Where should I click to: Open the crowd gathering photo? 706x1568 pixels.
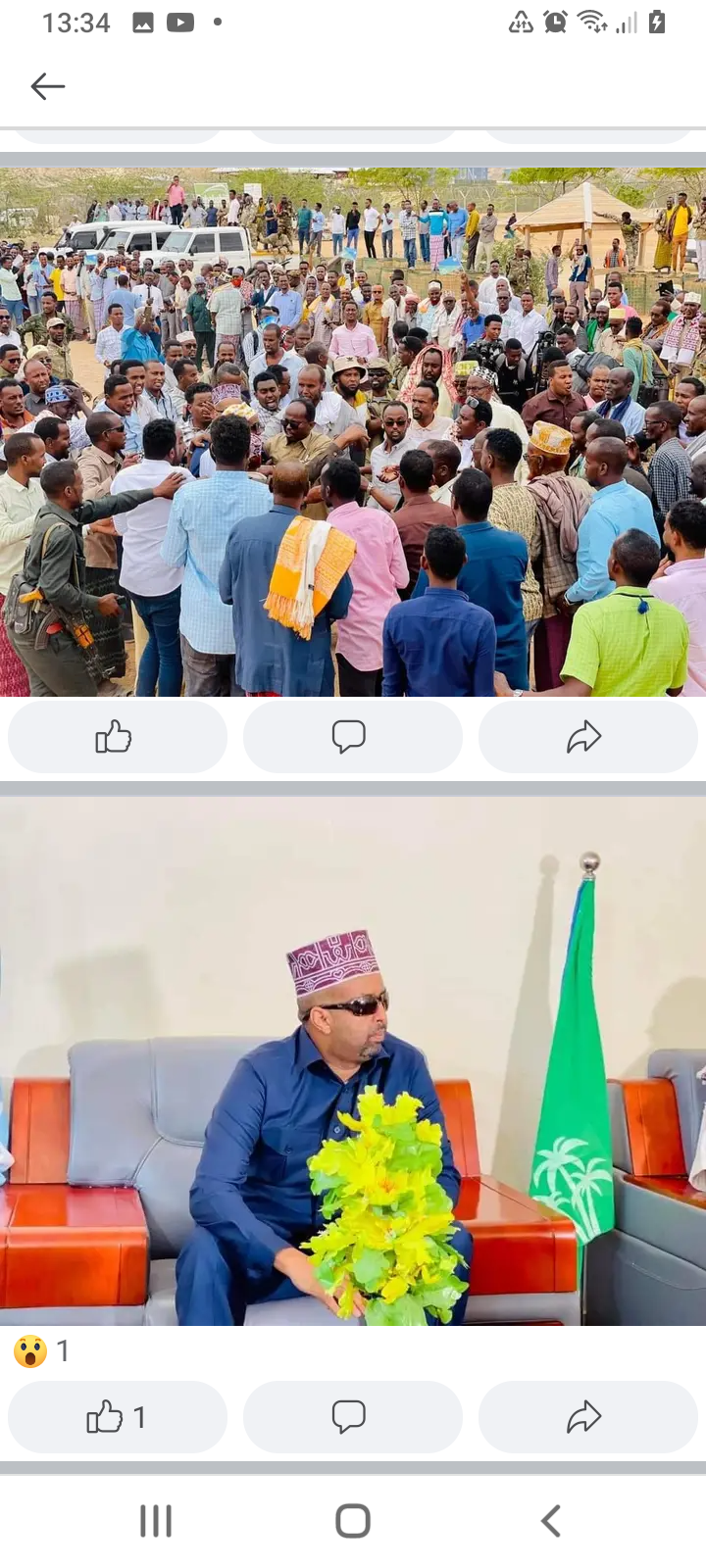[x=353, y=431]
